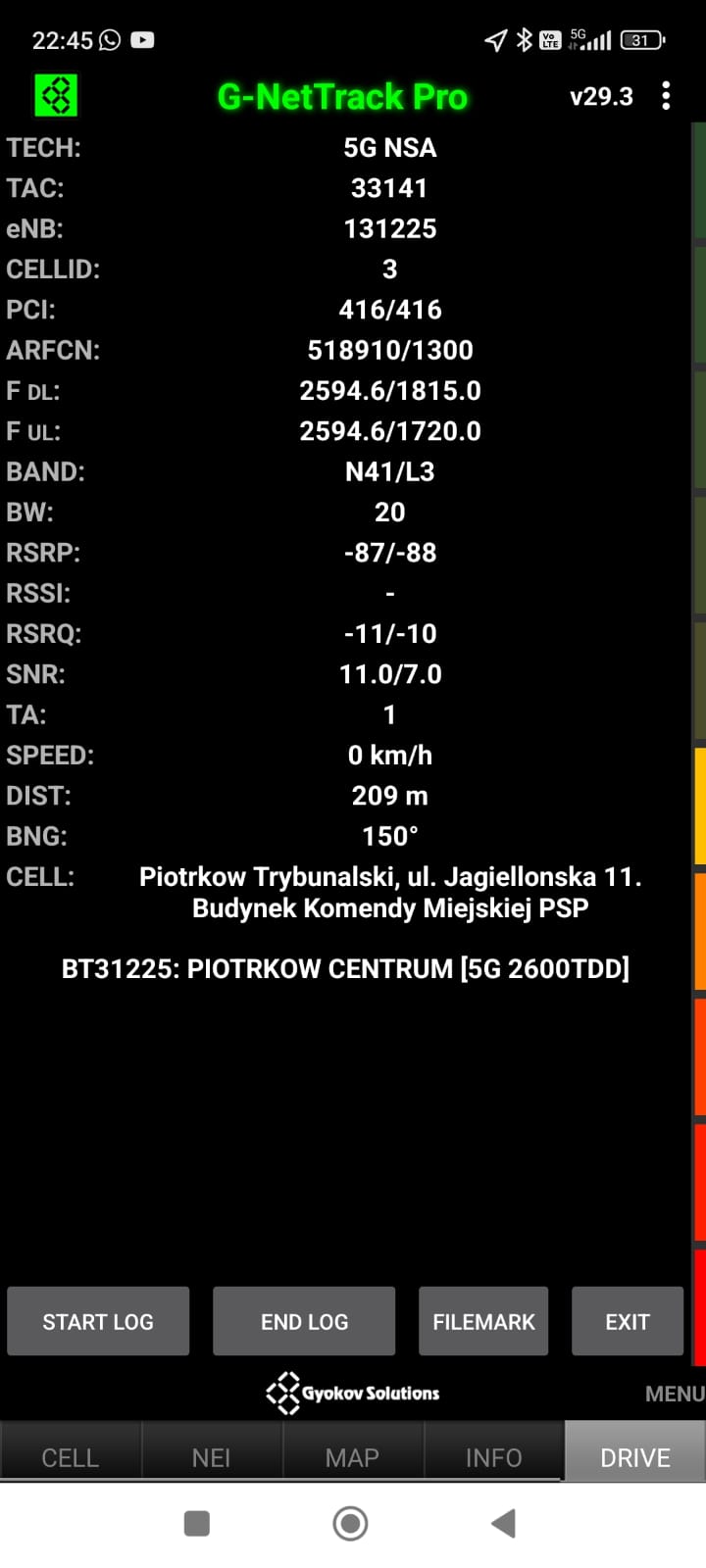Go to the home screen

point(351,1523)
